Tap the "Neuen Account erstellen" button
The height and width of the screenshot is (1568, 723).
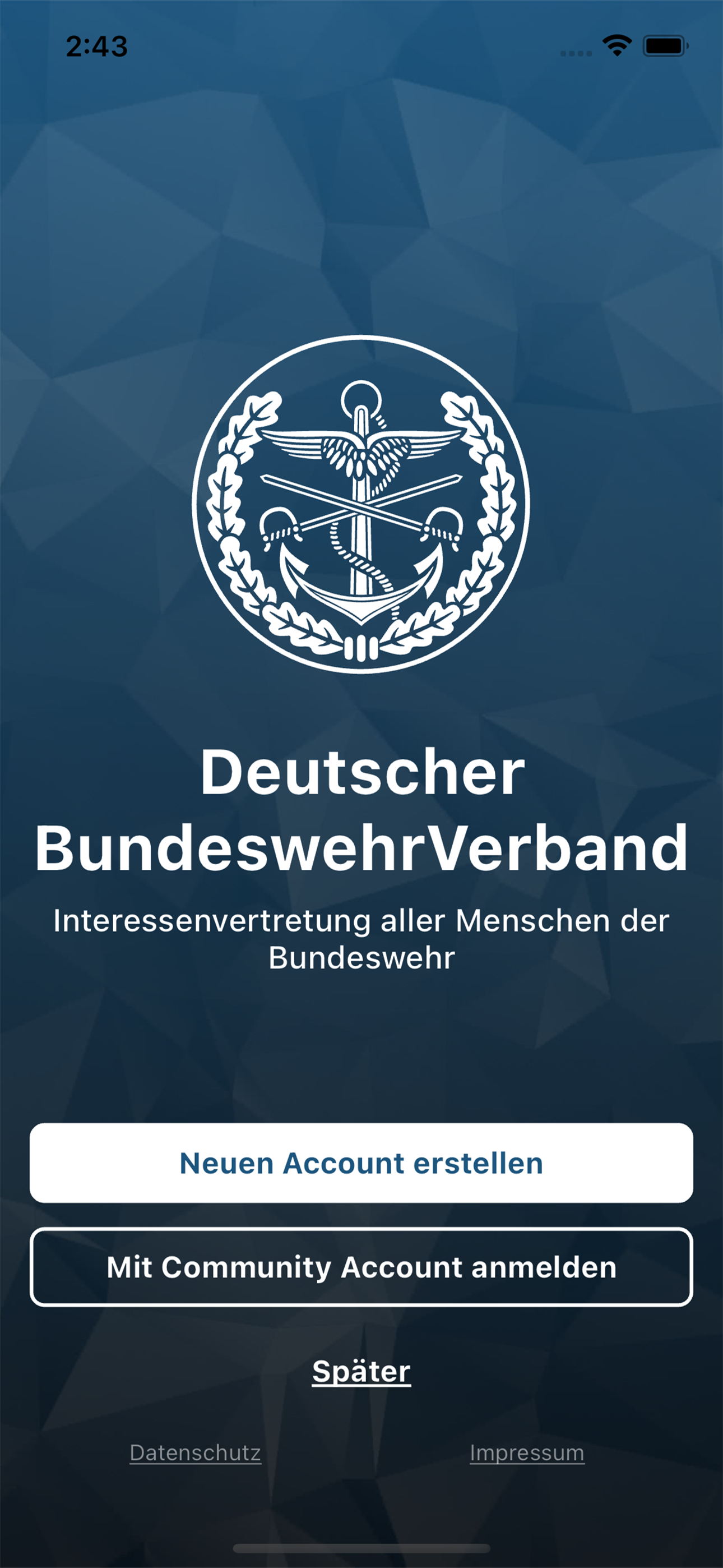(x=361, y=1163)
